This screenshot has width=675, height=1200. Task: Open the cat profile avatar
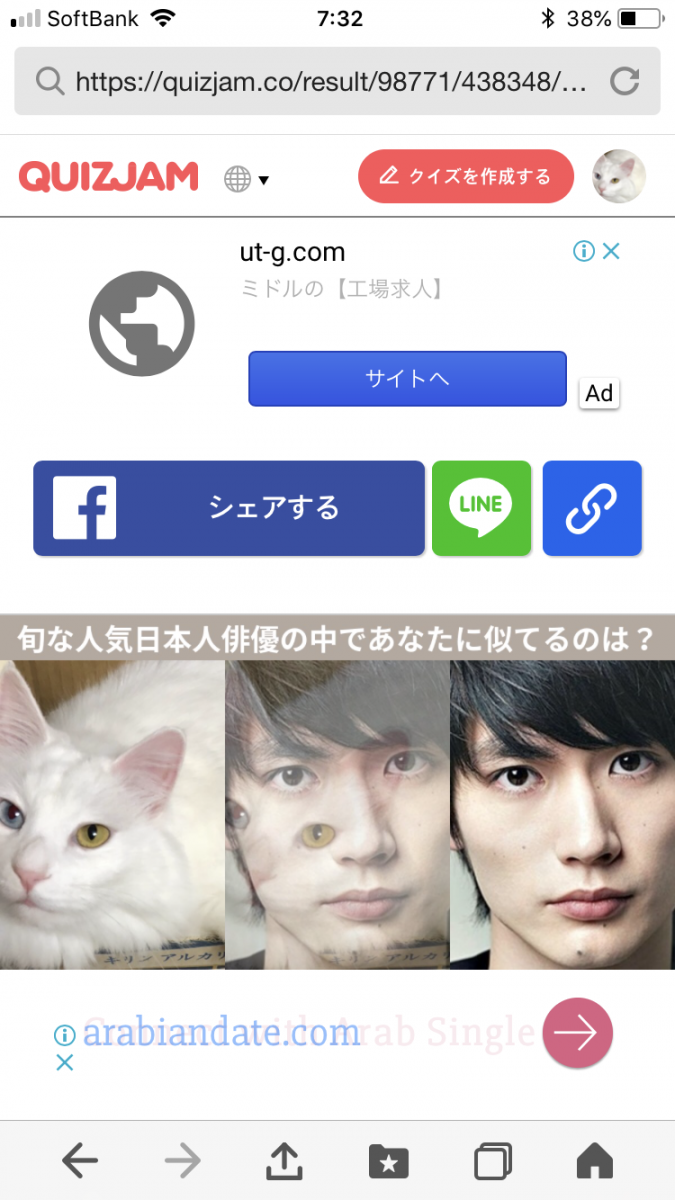619,177
